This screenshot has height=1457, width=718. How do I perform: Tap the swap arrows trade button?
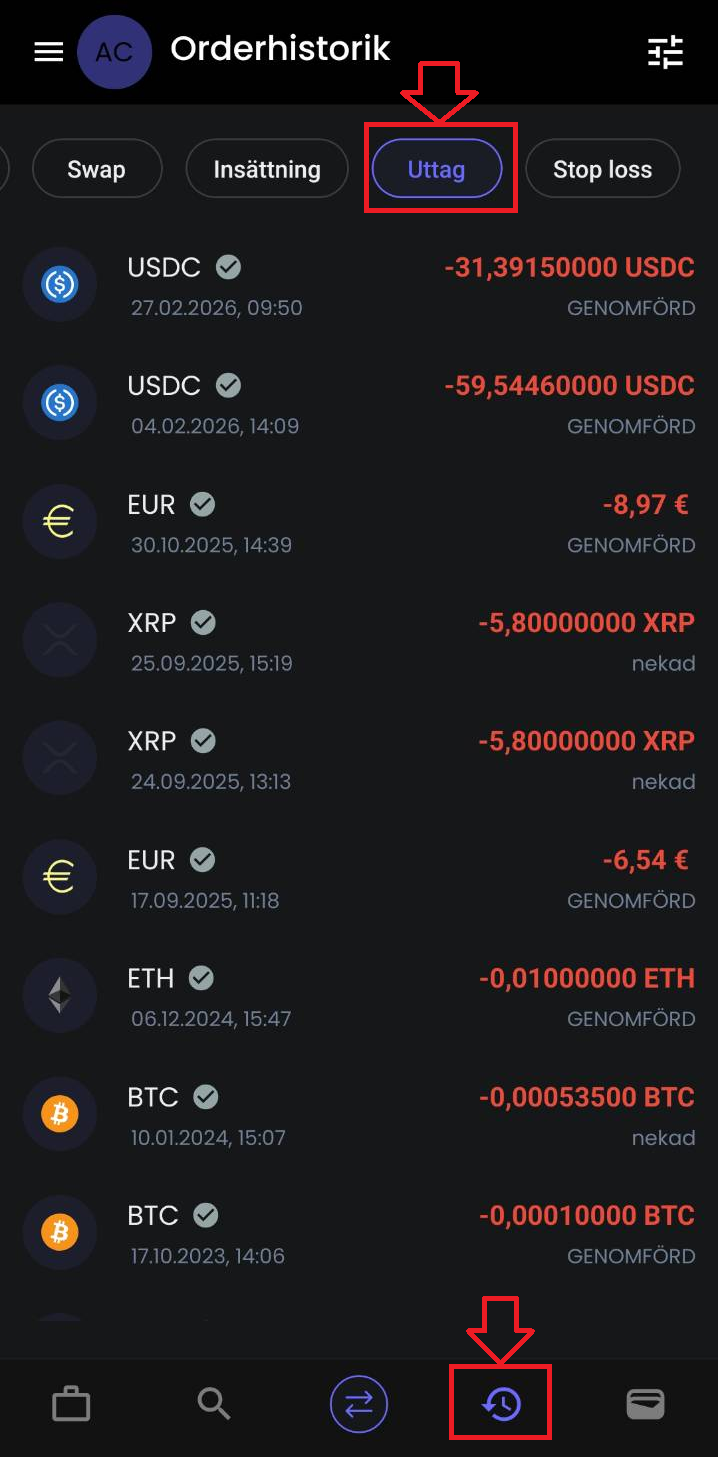click(x=359, y=1404)
